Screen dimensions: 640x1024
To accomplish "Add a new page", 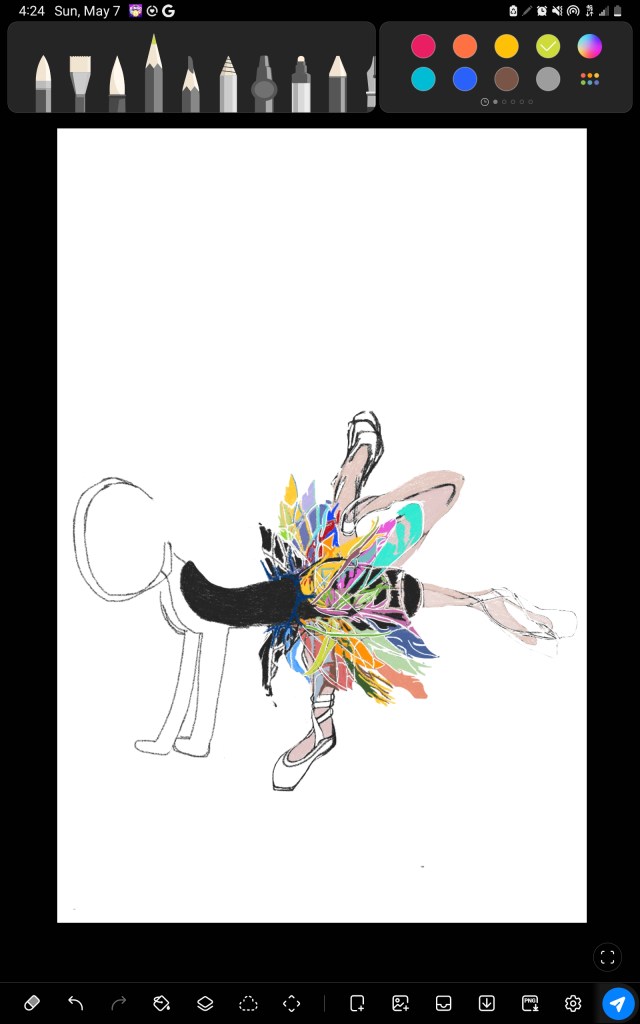I will 357,1002.
